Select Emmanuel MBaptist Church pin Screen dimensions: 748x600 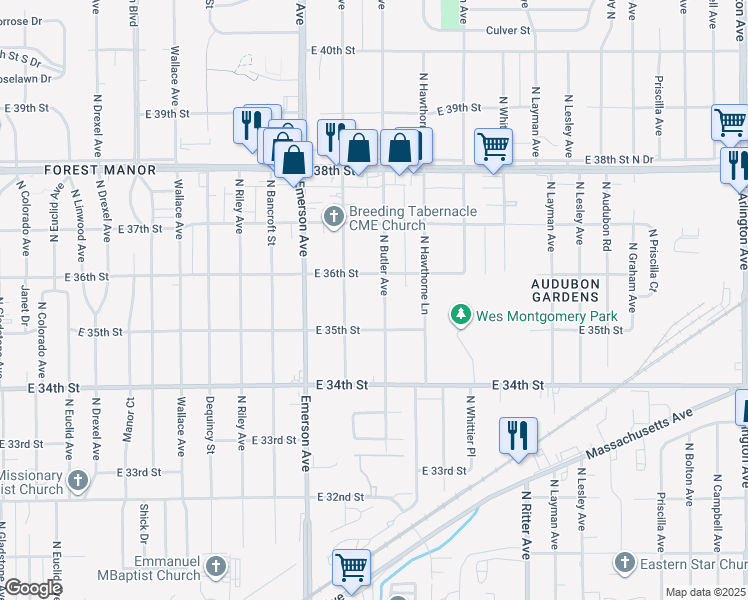coord(216,568)
